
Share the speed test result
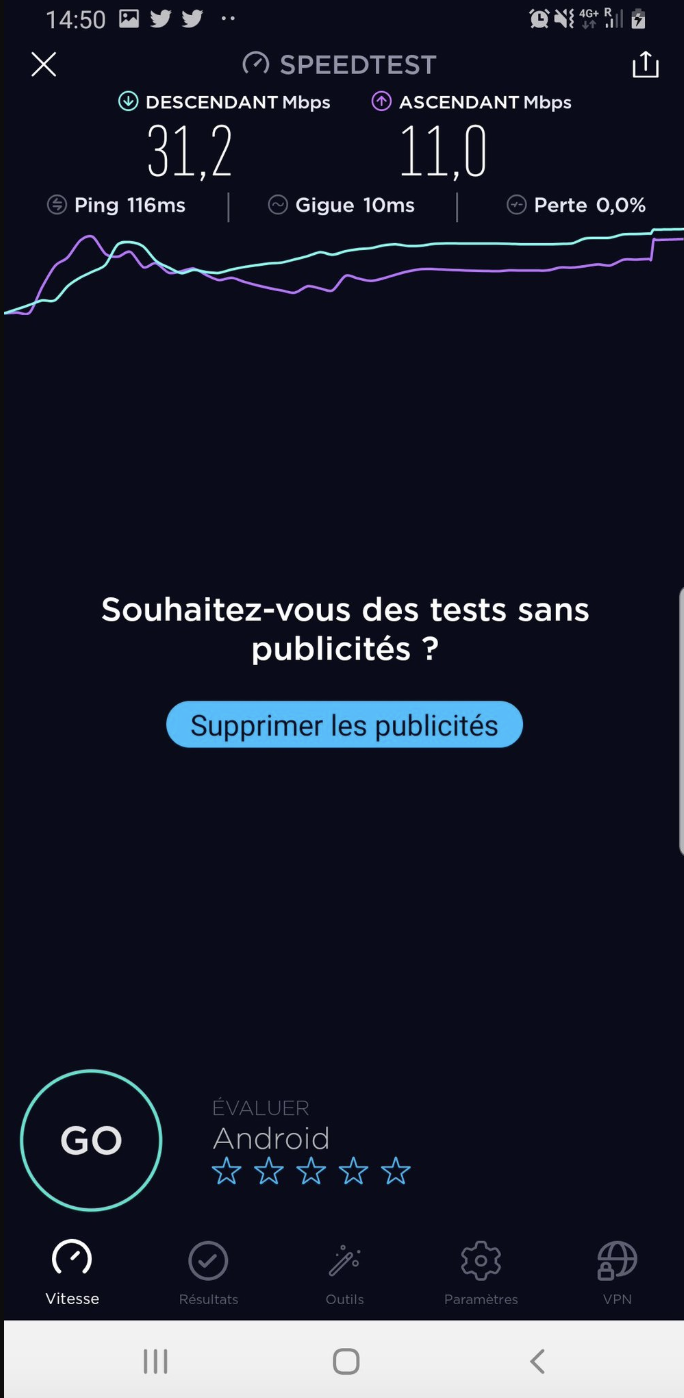pos(646,65)
